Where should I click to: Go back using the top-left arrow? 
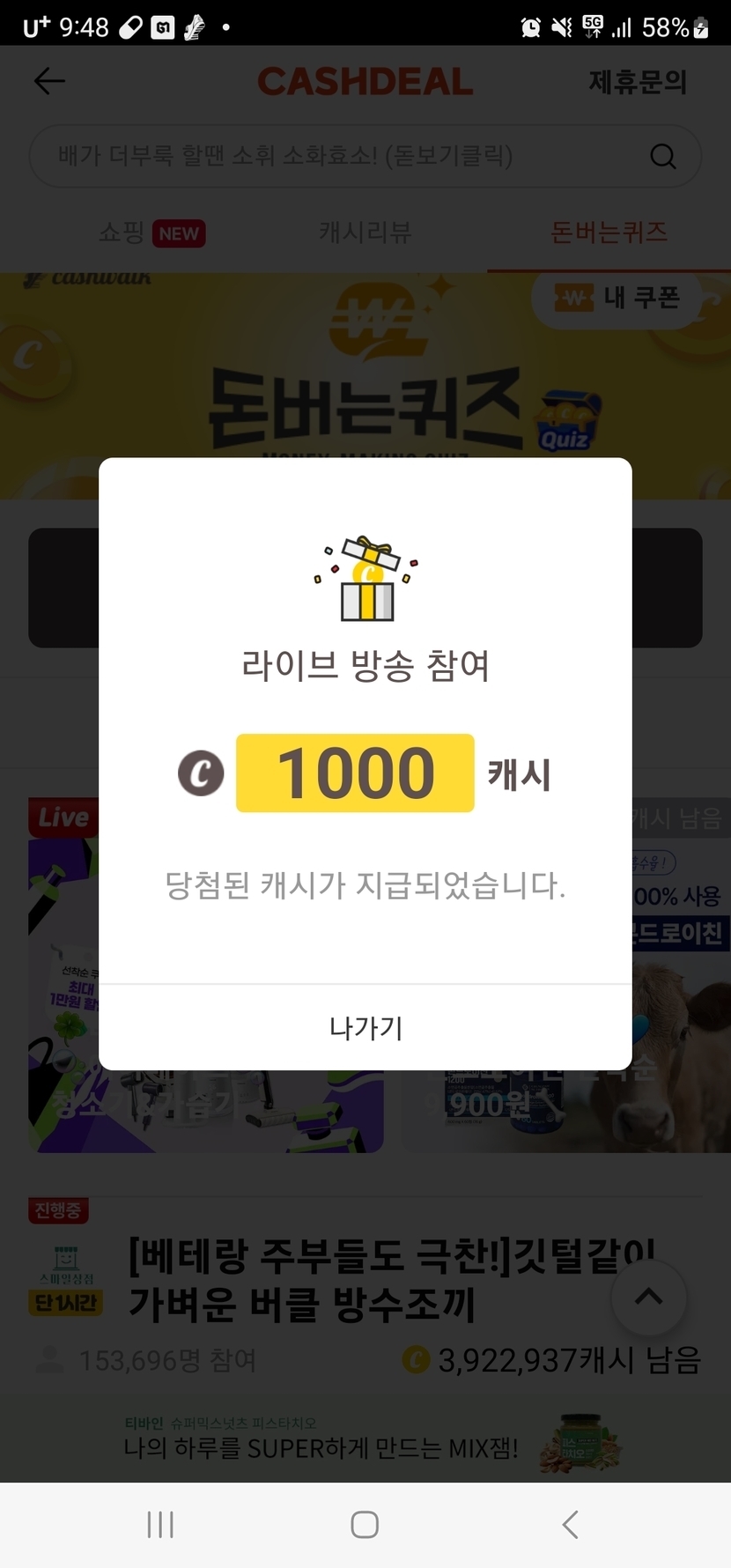click(49, 81)
